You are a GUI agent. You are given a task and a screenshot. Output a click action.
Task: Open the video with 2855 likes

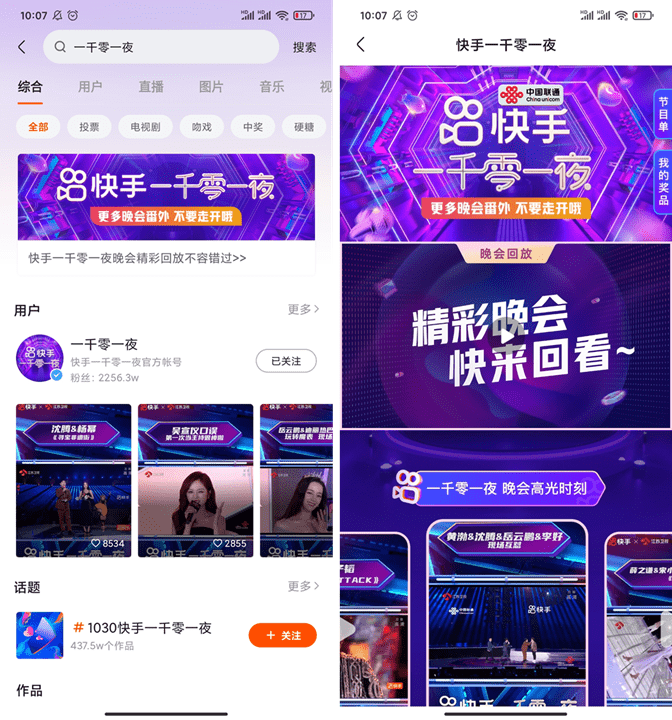(x=194, y=480)
